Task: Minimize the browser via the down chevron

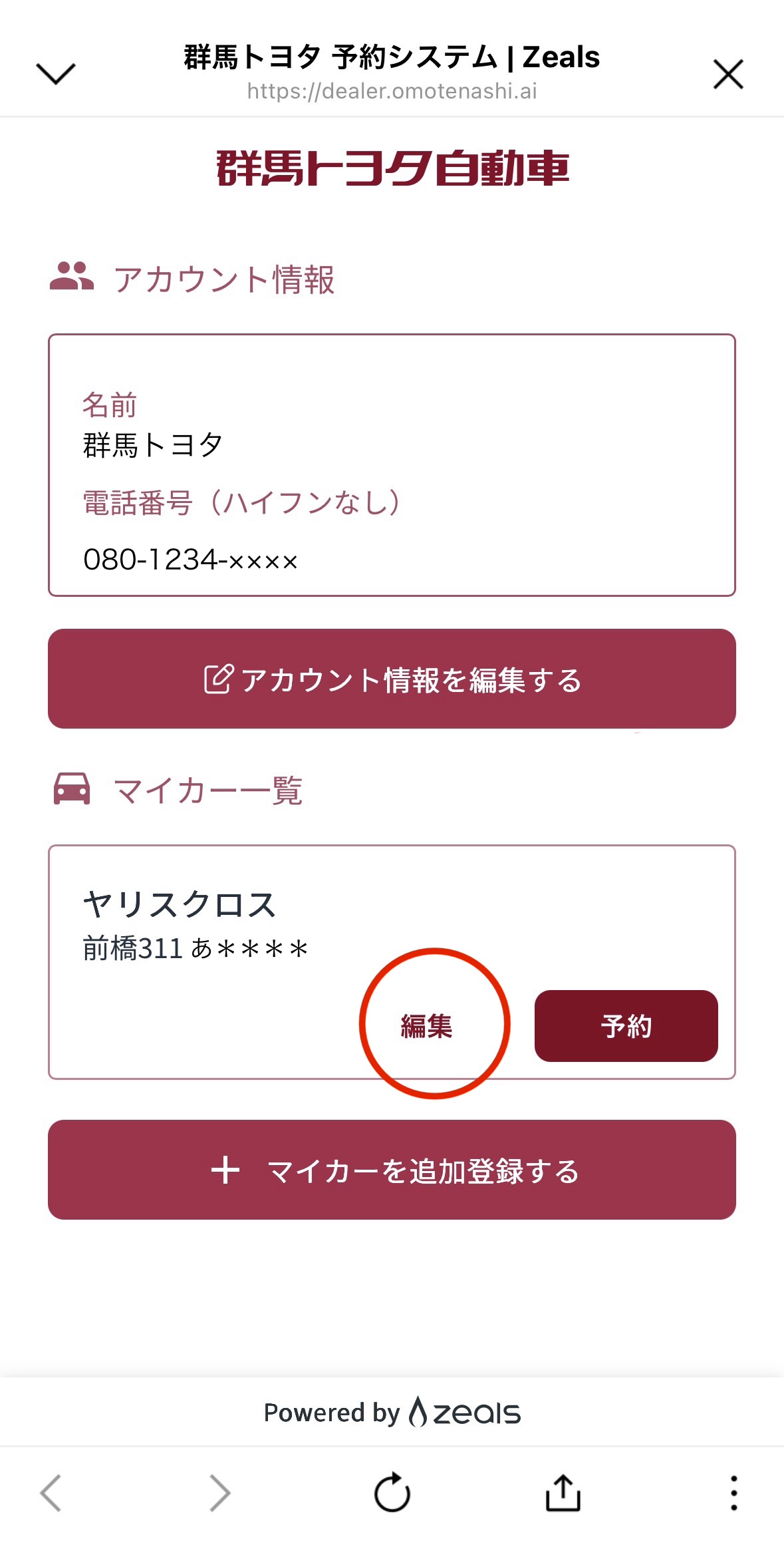Action: pyautogui.click(x=56, y=73)
